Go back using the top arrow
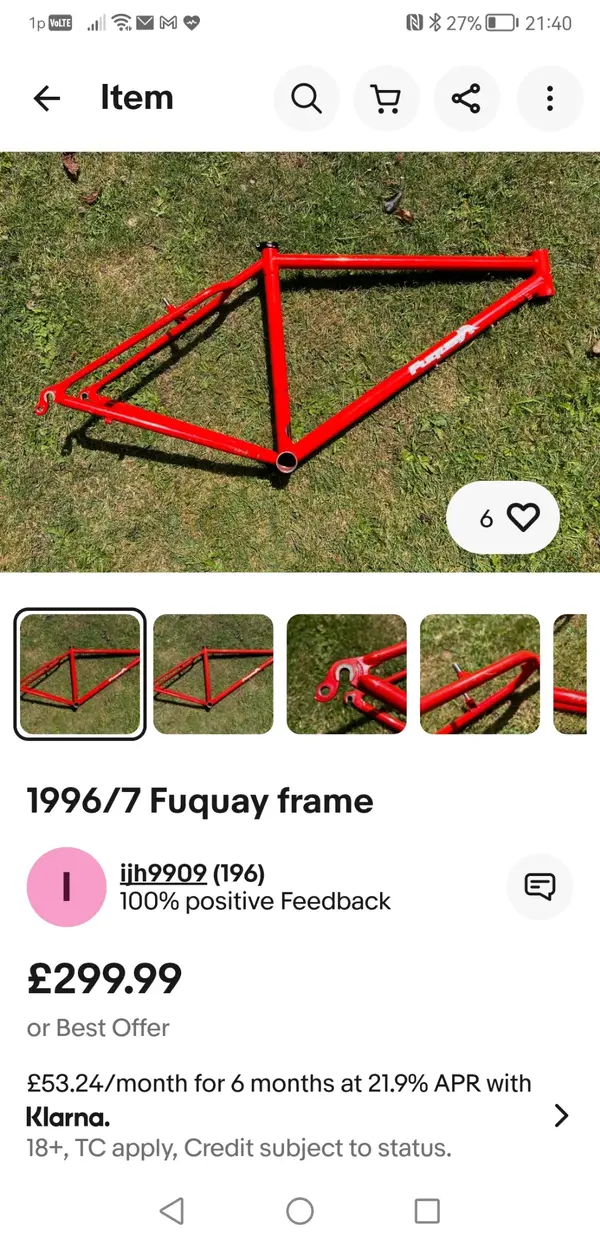The height and width of the screenshot is (1245, 600). tap(47, 98)
